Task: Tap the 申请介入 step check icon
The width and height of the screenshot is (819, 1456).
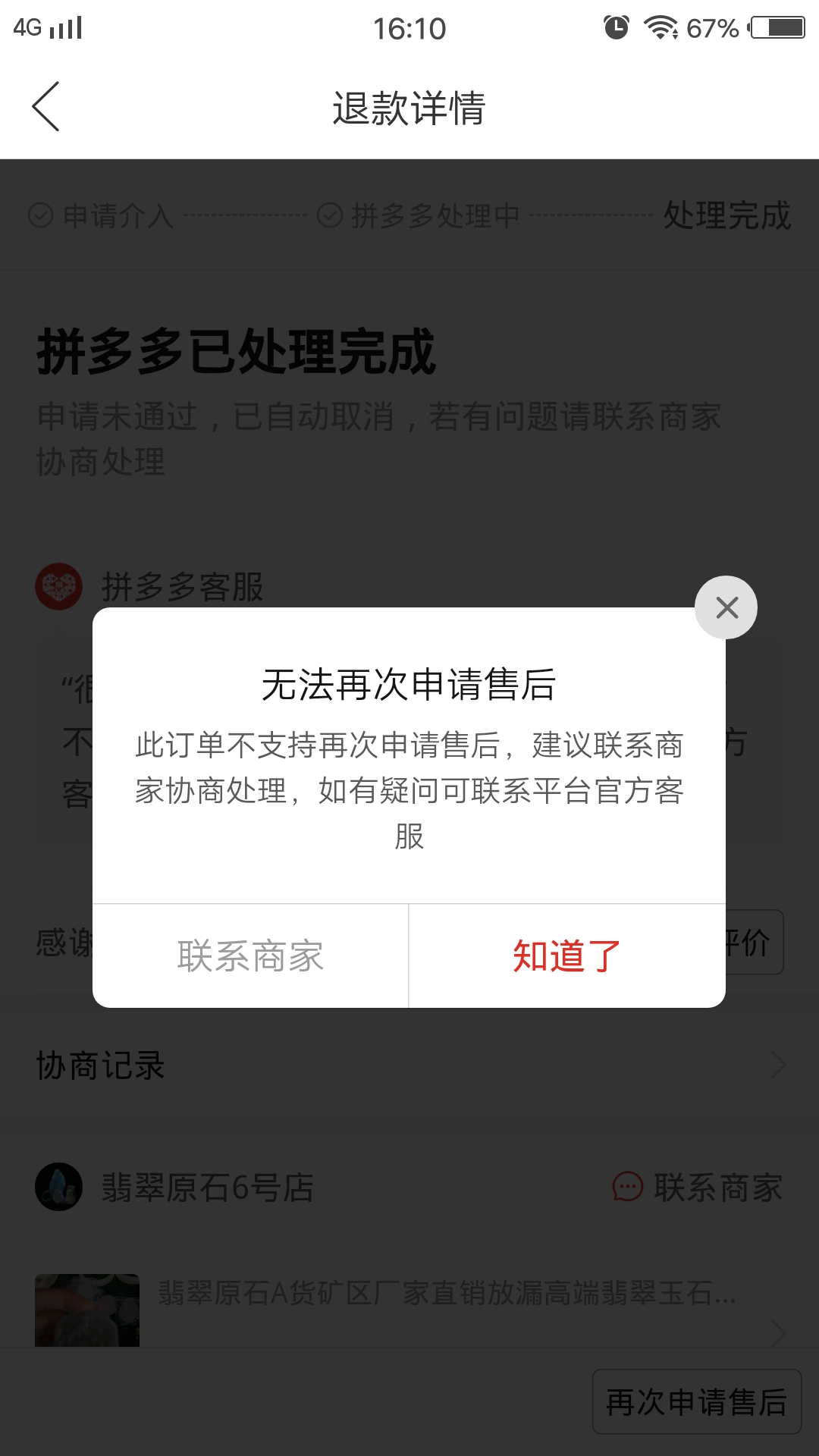Action: click(x=42, y=214)
